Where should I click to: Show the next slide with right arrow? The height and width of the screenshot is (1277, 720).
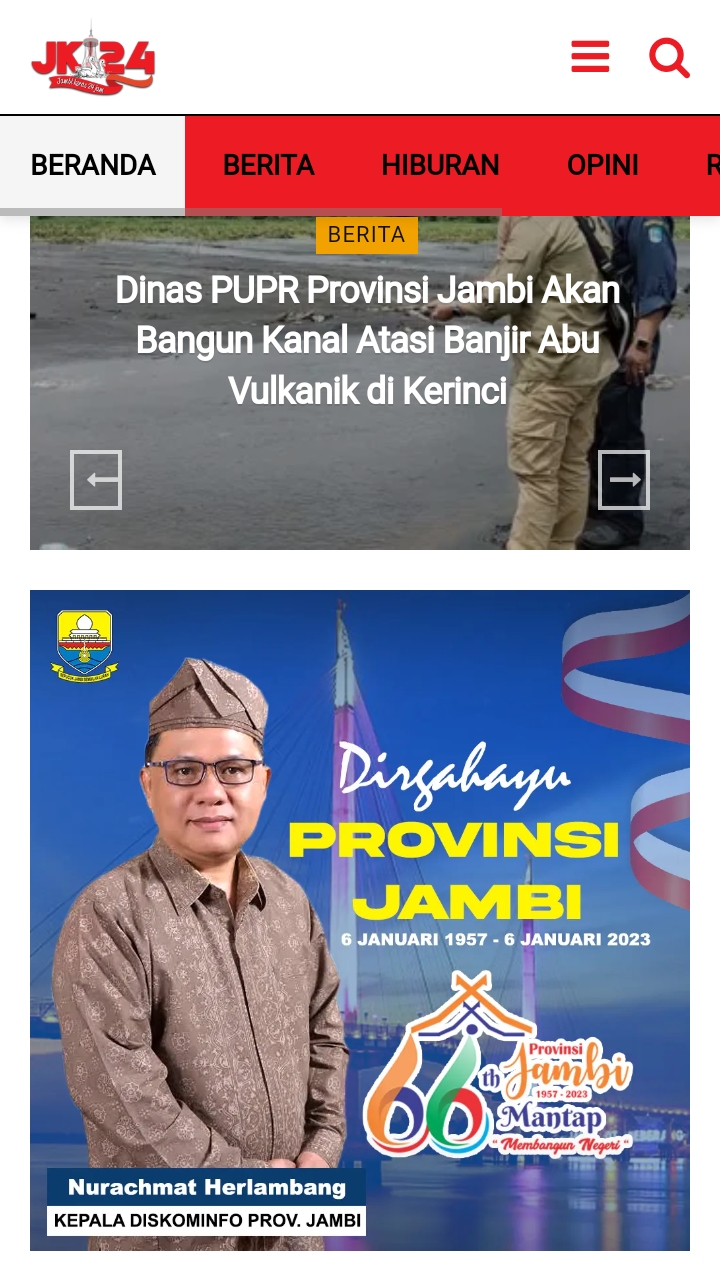click(624, 480)
